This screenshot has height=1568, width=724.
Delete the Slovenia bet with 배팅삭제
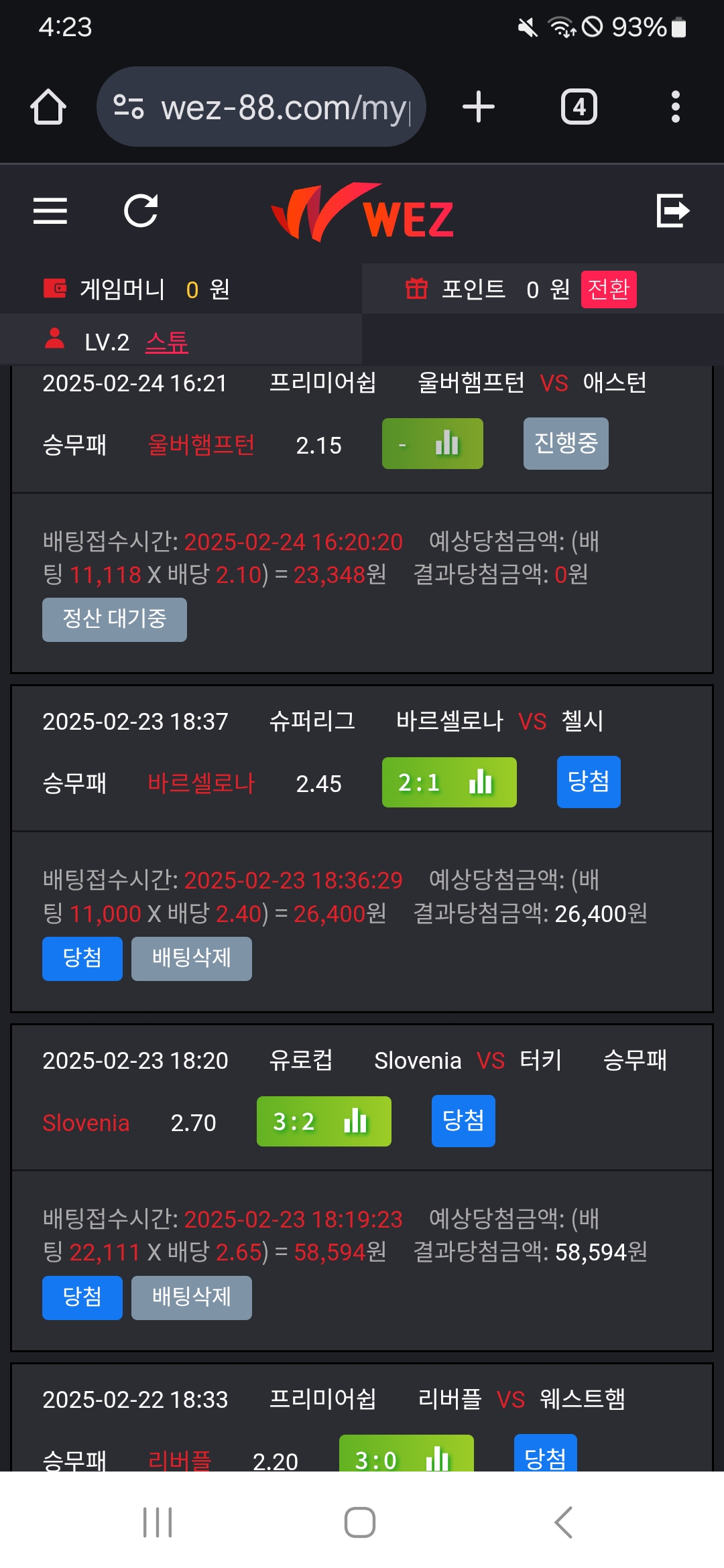pos(191,1297)
